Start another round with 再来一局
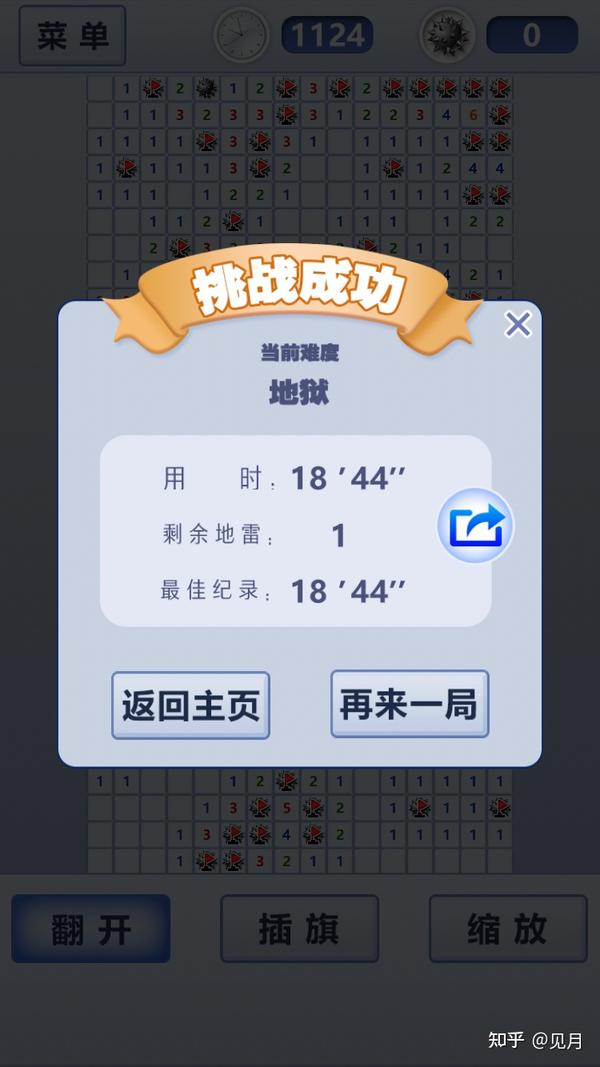 (x=410, y=704)
